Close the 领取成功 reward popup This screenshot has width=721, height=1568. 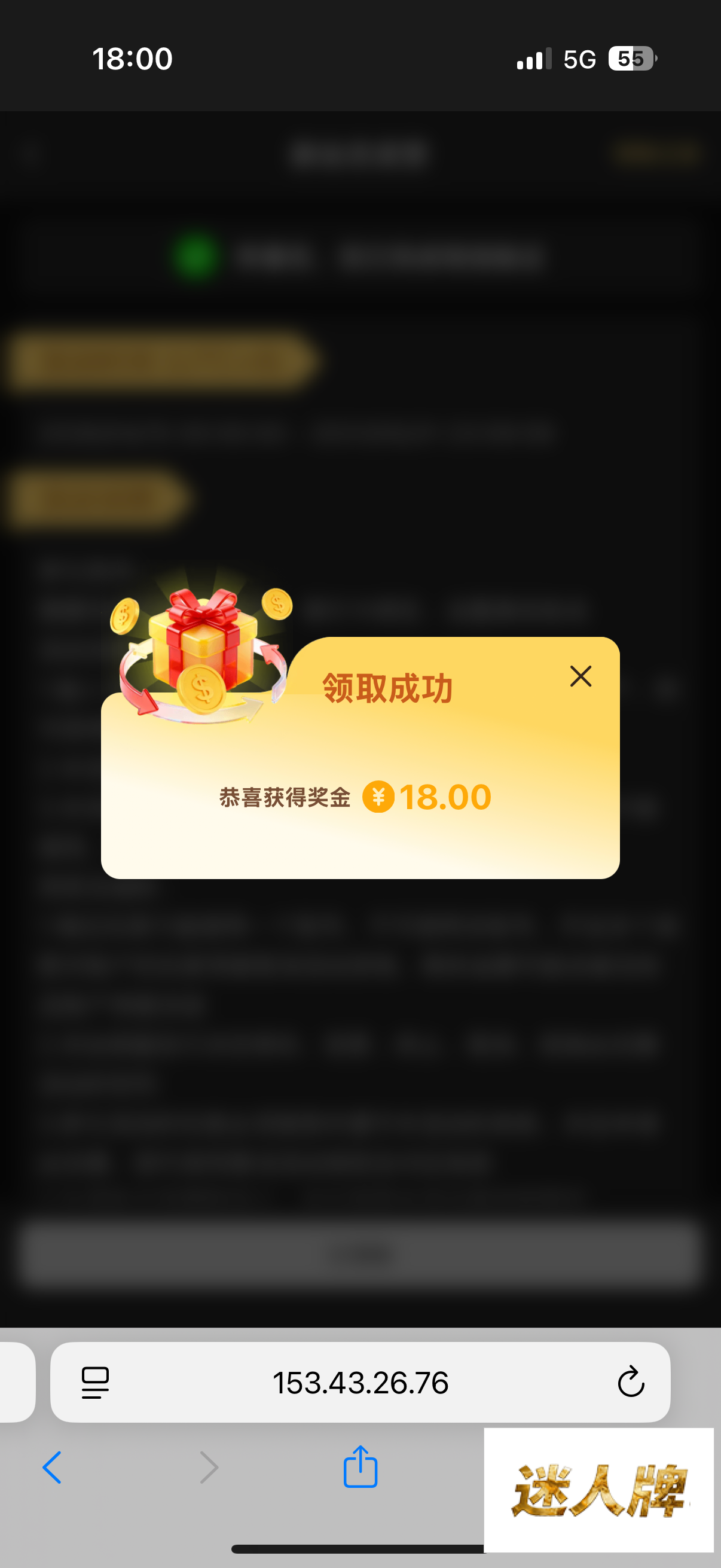pos(581,676)
